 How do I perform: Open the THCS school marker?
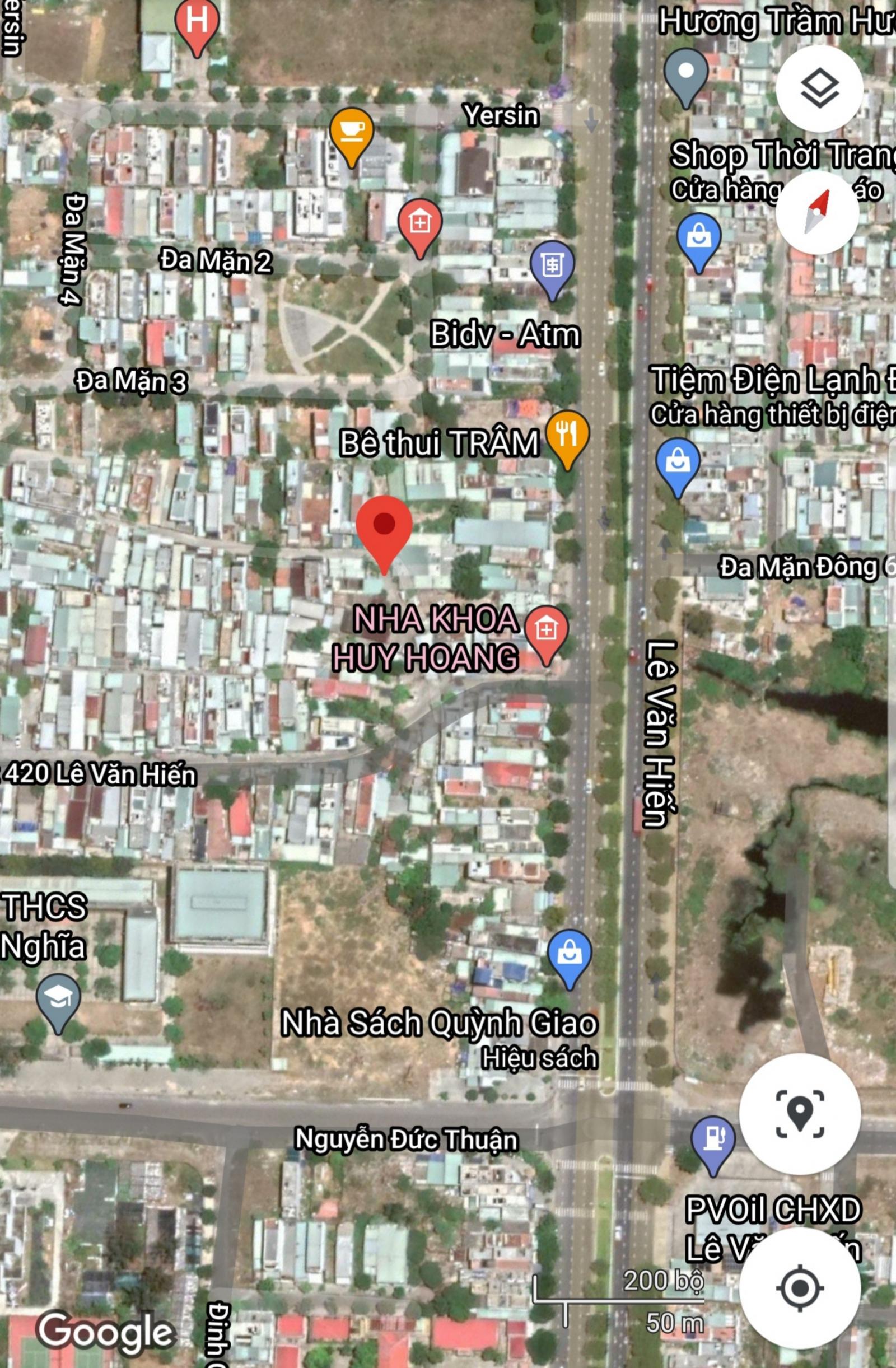[x=58, y=1000]
